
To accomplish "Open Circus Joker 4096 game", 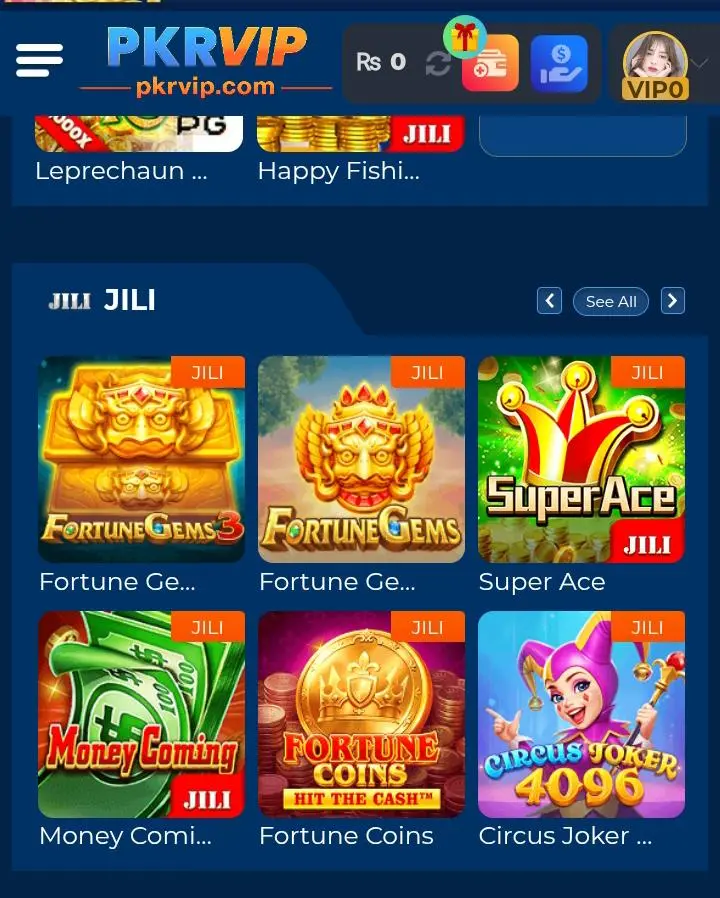I will (x=581, y=714).
